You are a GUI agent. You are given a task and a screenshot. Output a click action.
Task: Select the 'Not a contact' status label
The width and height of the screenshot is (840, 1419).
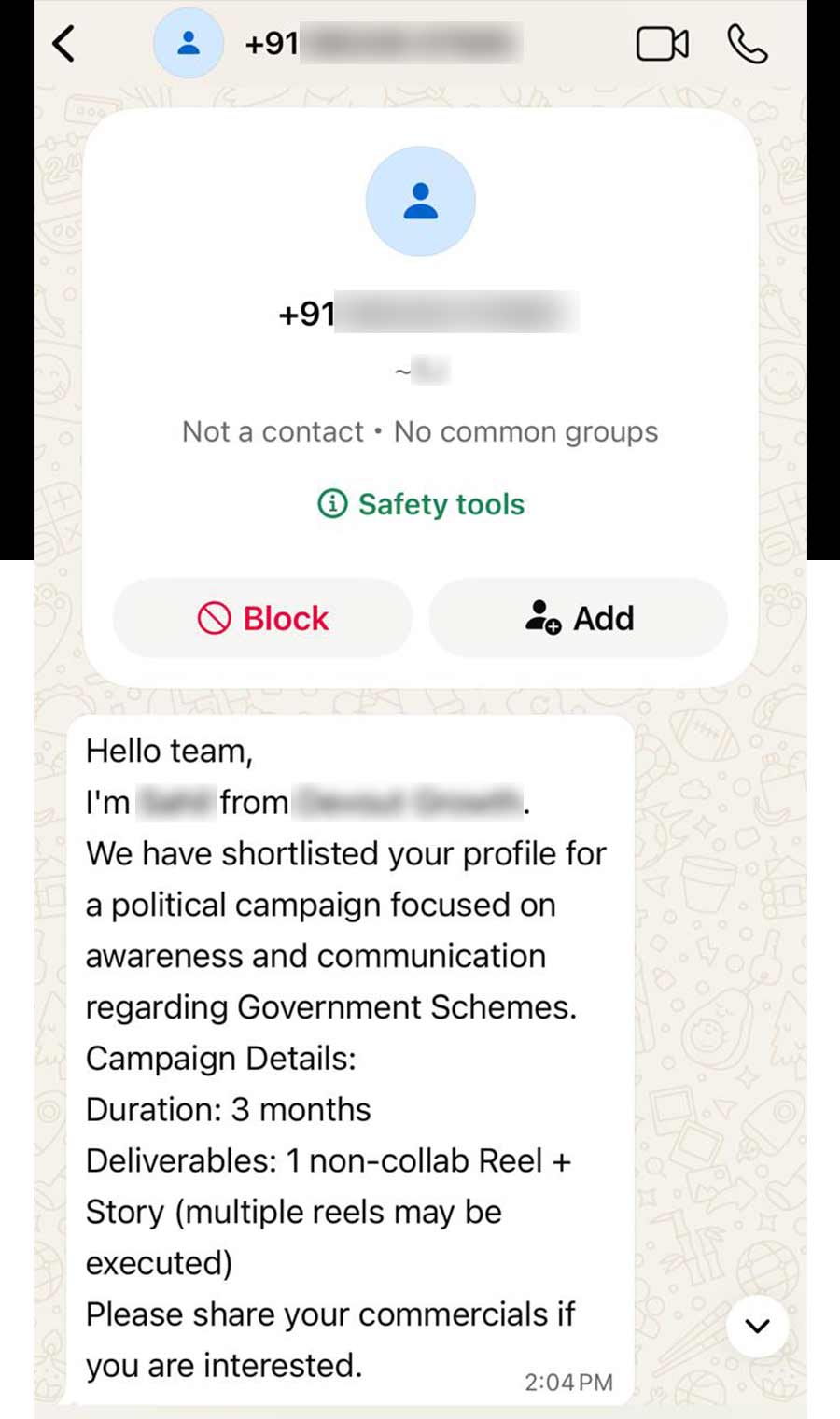[x=272, y=431]
